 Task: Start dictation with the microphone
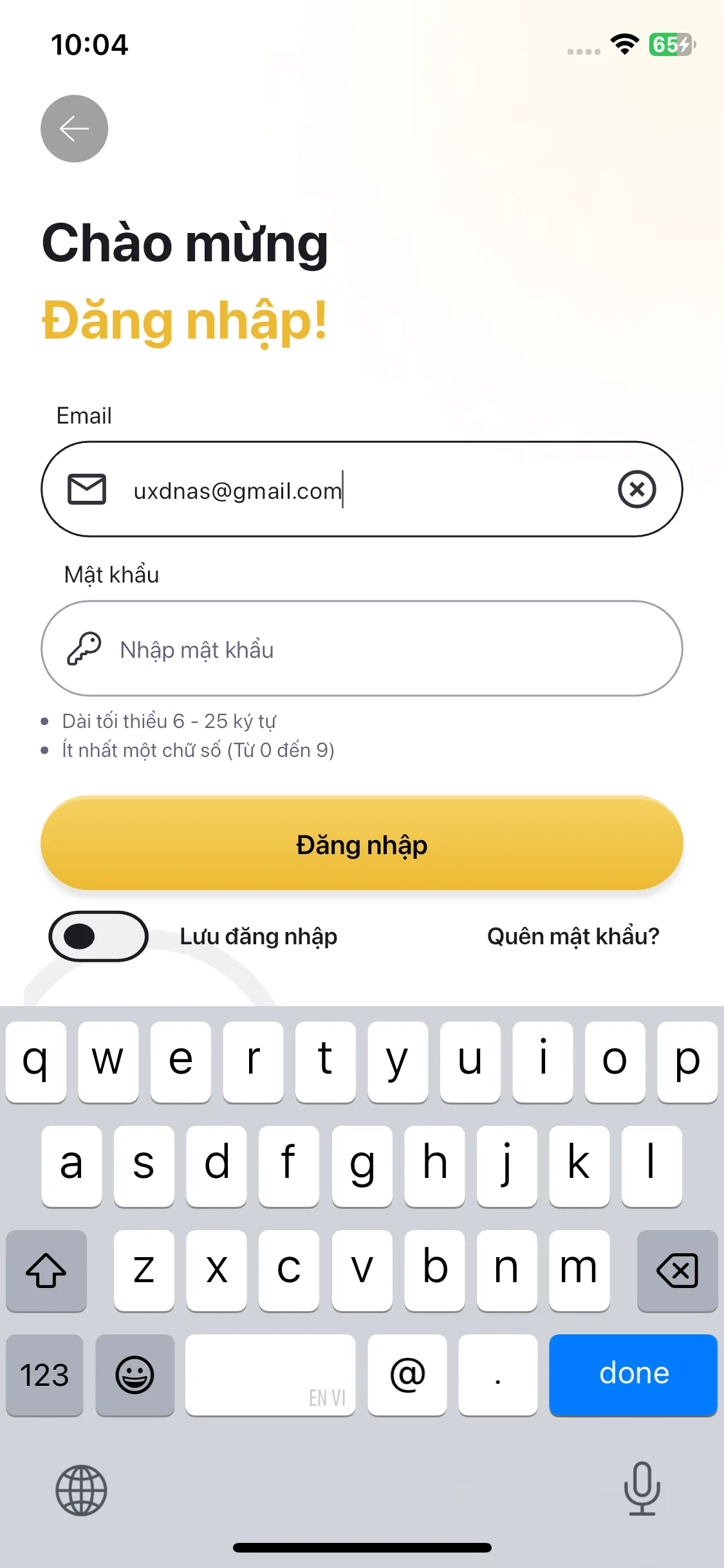[642, 1488]
